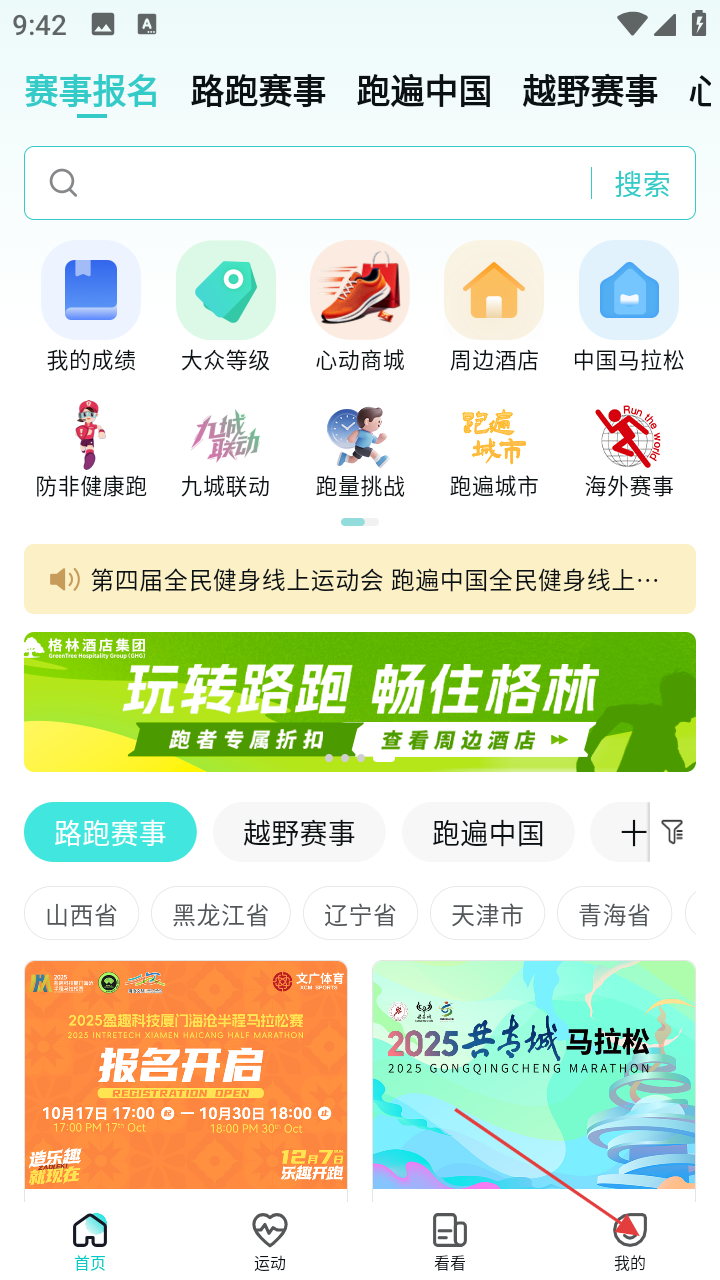Filter events by 黑龙江省

pyautogui.click(x=221, y=914)
